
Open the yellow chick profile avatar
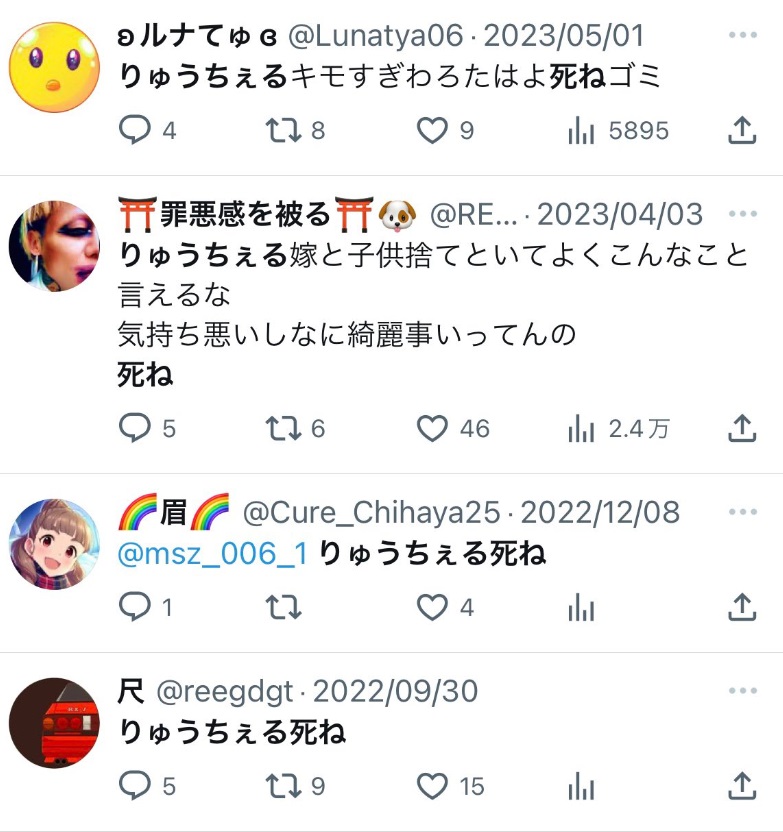[x=53, y=66]
